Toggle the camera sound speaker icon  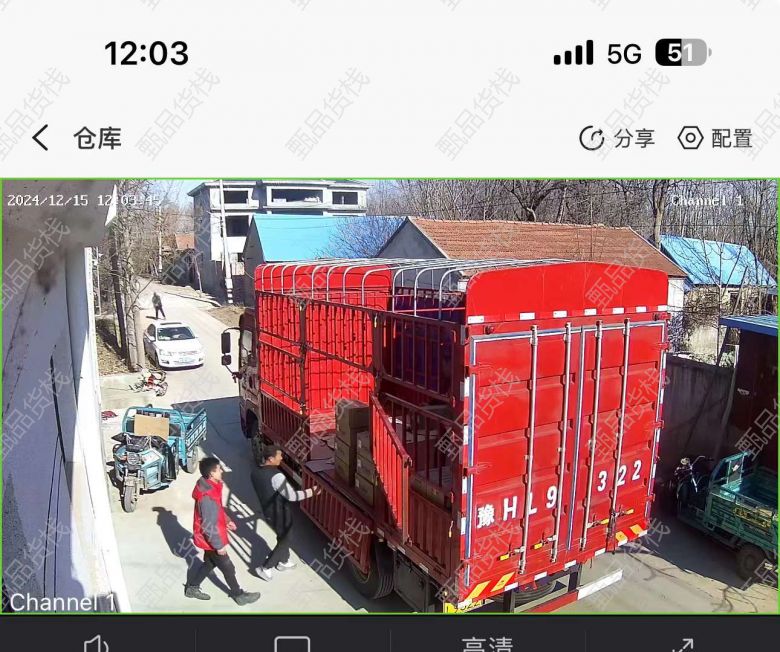[97, 643]
